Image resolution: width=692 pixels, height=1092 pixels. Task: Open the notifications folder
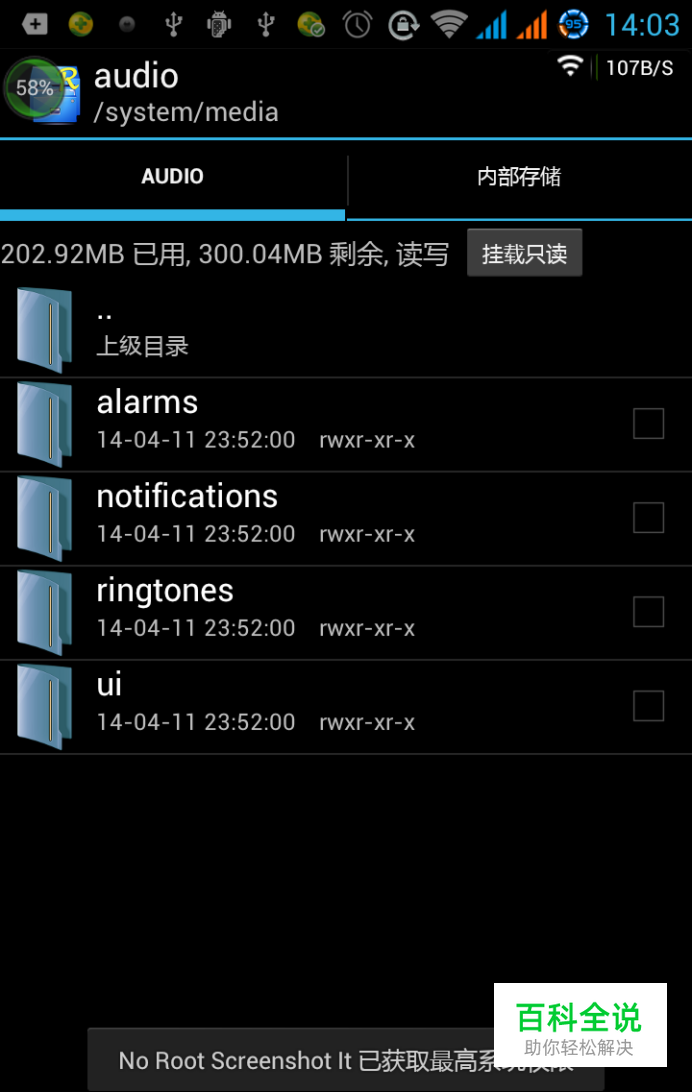[x=346, y=519]
